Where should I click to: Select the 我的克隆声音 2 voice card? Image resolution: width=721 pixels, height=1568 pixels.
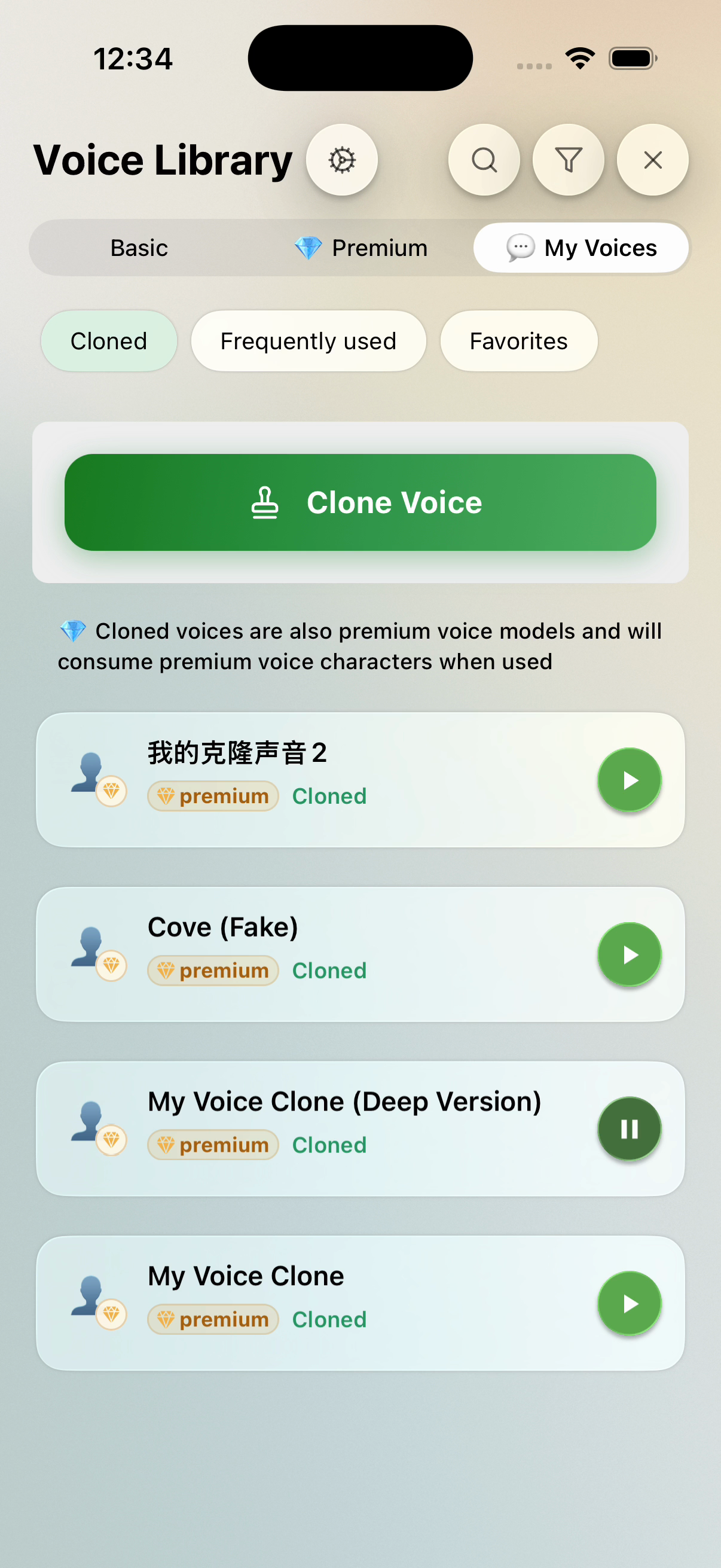coord(360,780)
